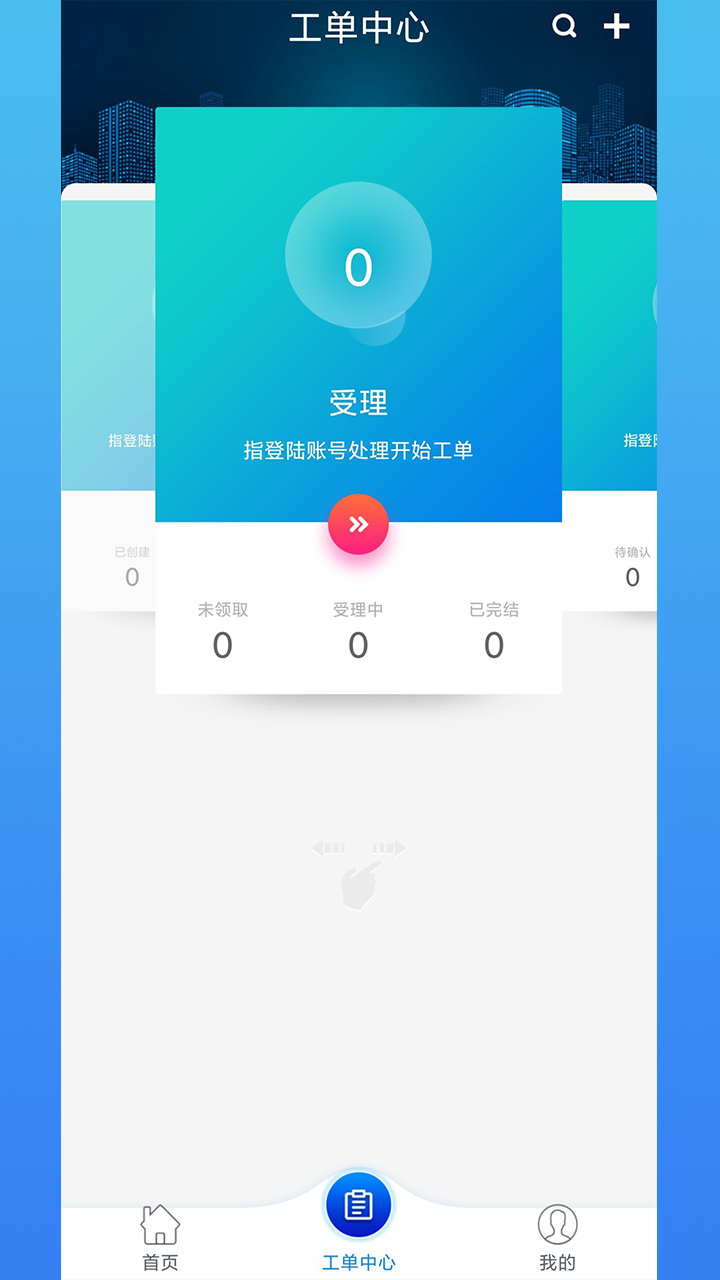Tap the plus icon to create new work order

tap(616, 27)
